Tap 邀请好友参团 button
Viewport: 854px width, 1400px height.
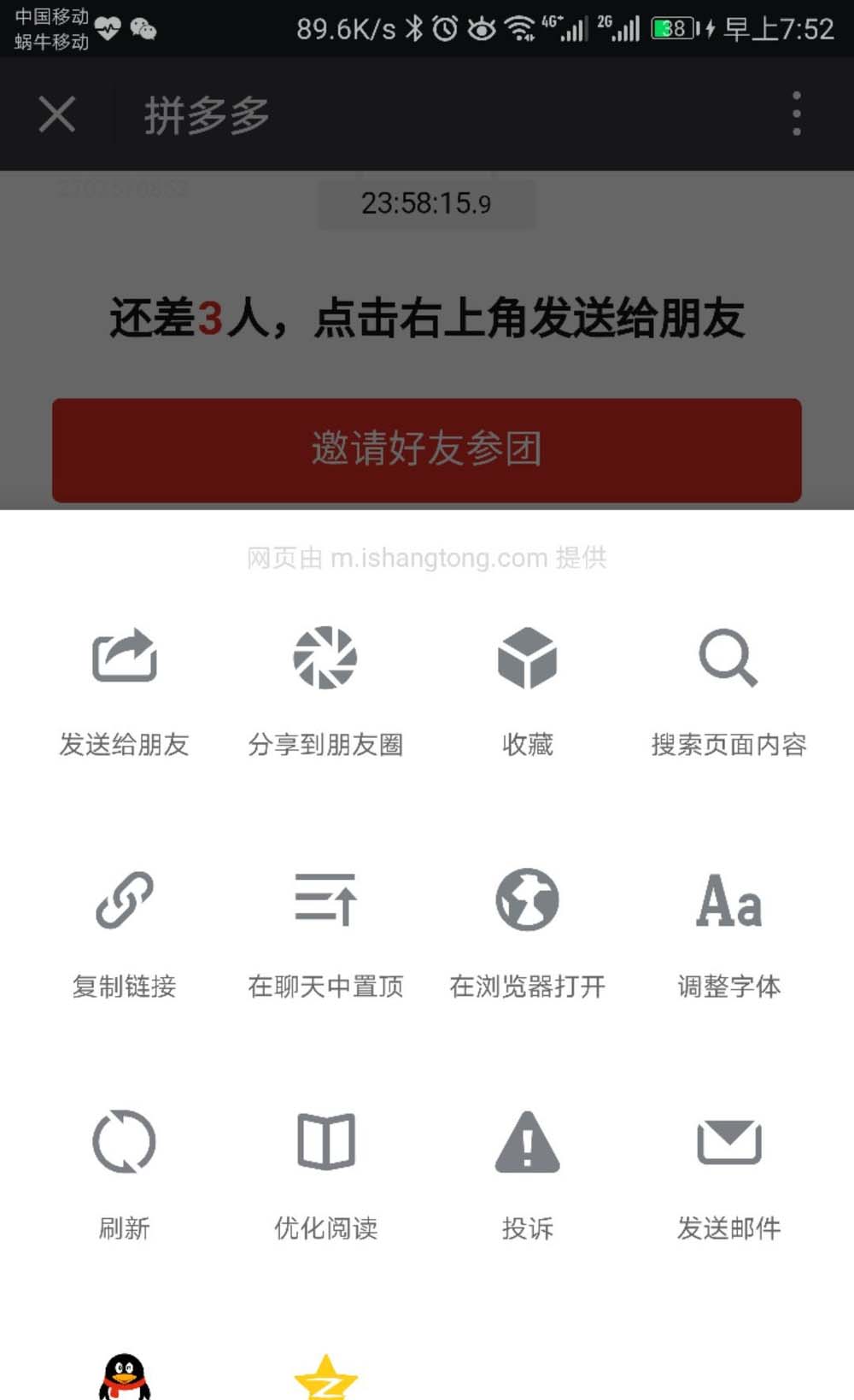pyautogui.click(x=426, y=449)
